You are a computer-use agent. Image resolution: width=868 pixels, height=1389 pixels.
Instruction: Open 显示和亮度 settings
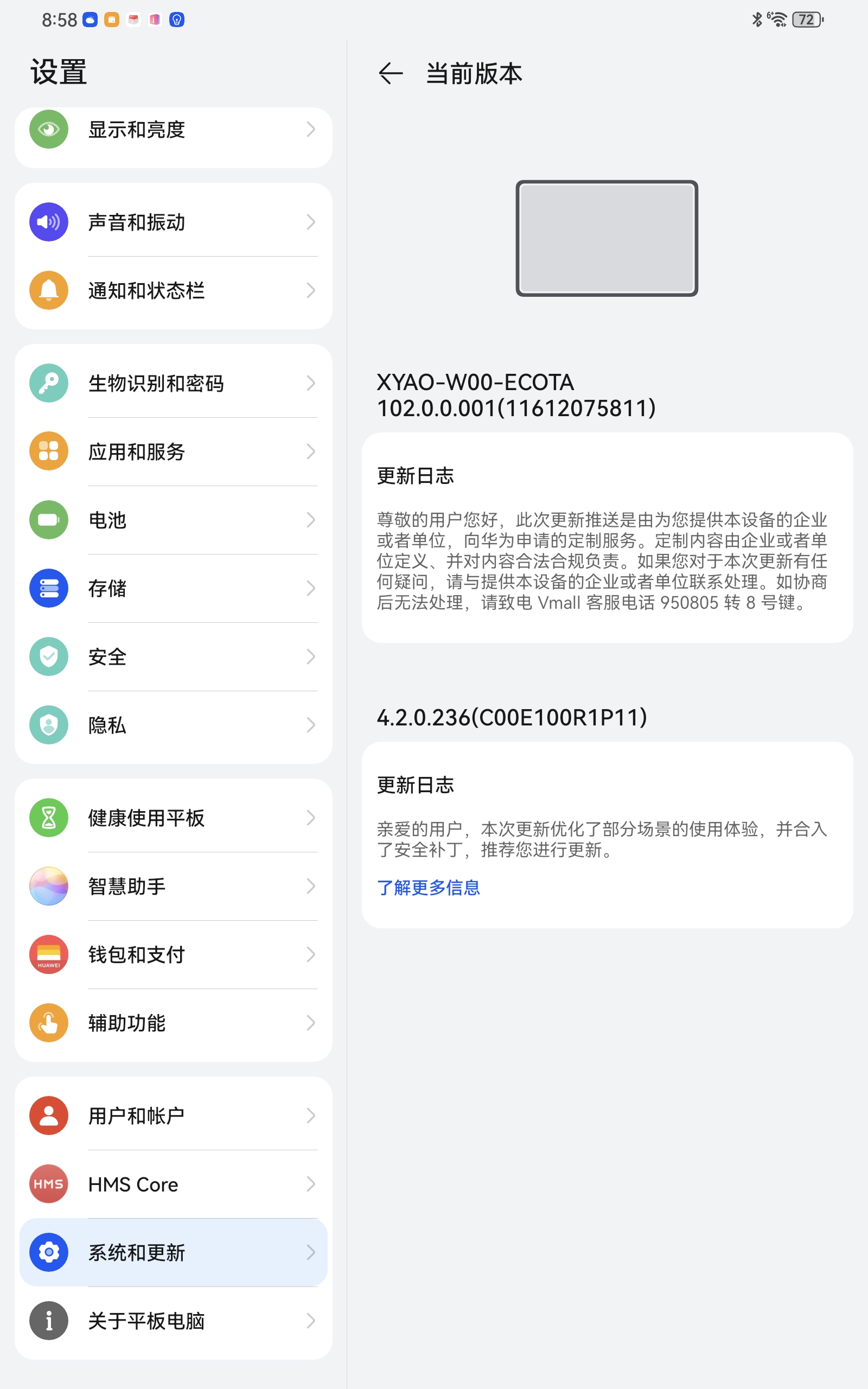174,130
